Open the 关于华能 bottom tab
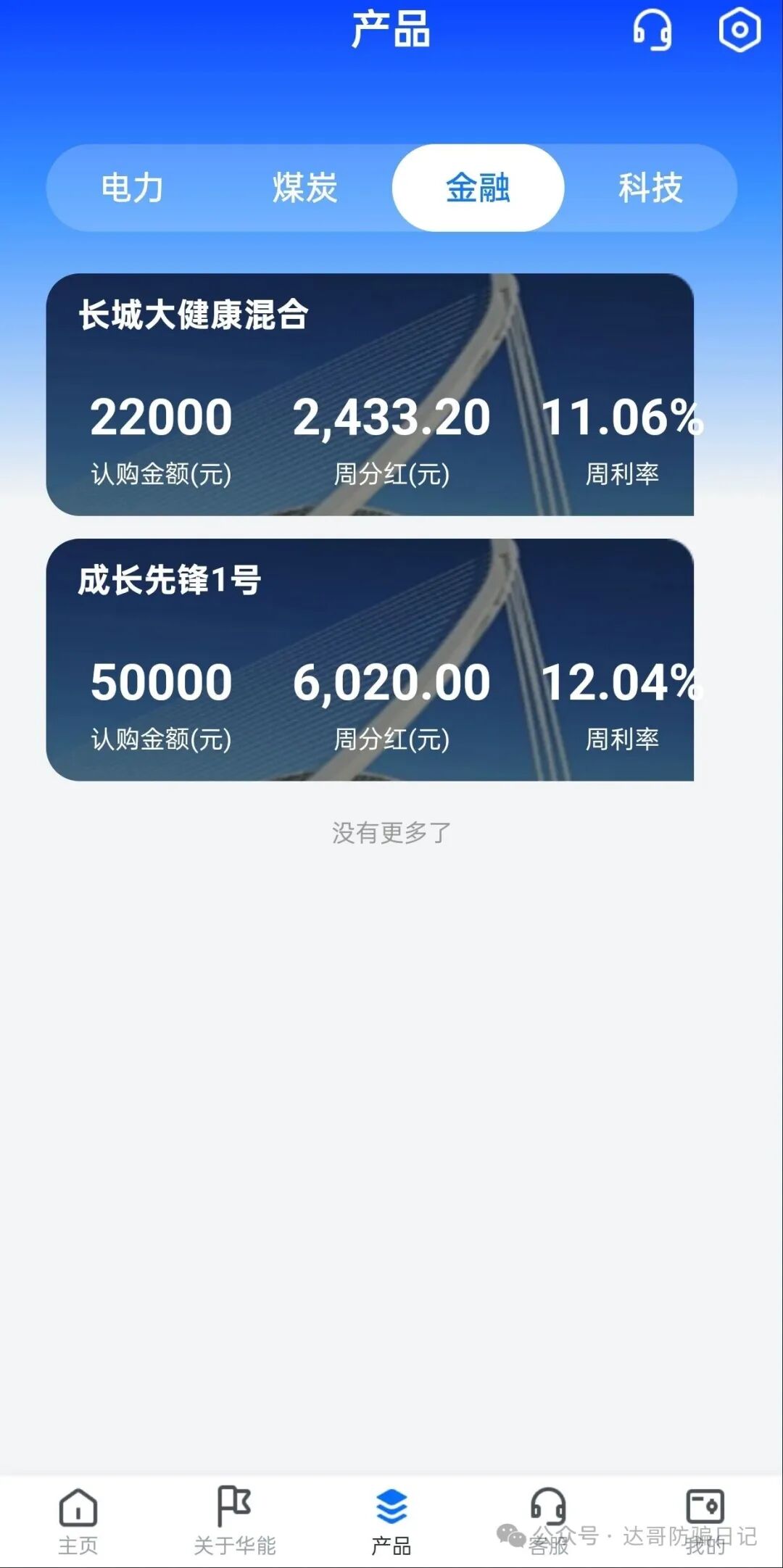 point(234,1521)
